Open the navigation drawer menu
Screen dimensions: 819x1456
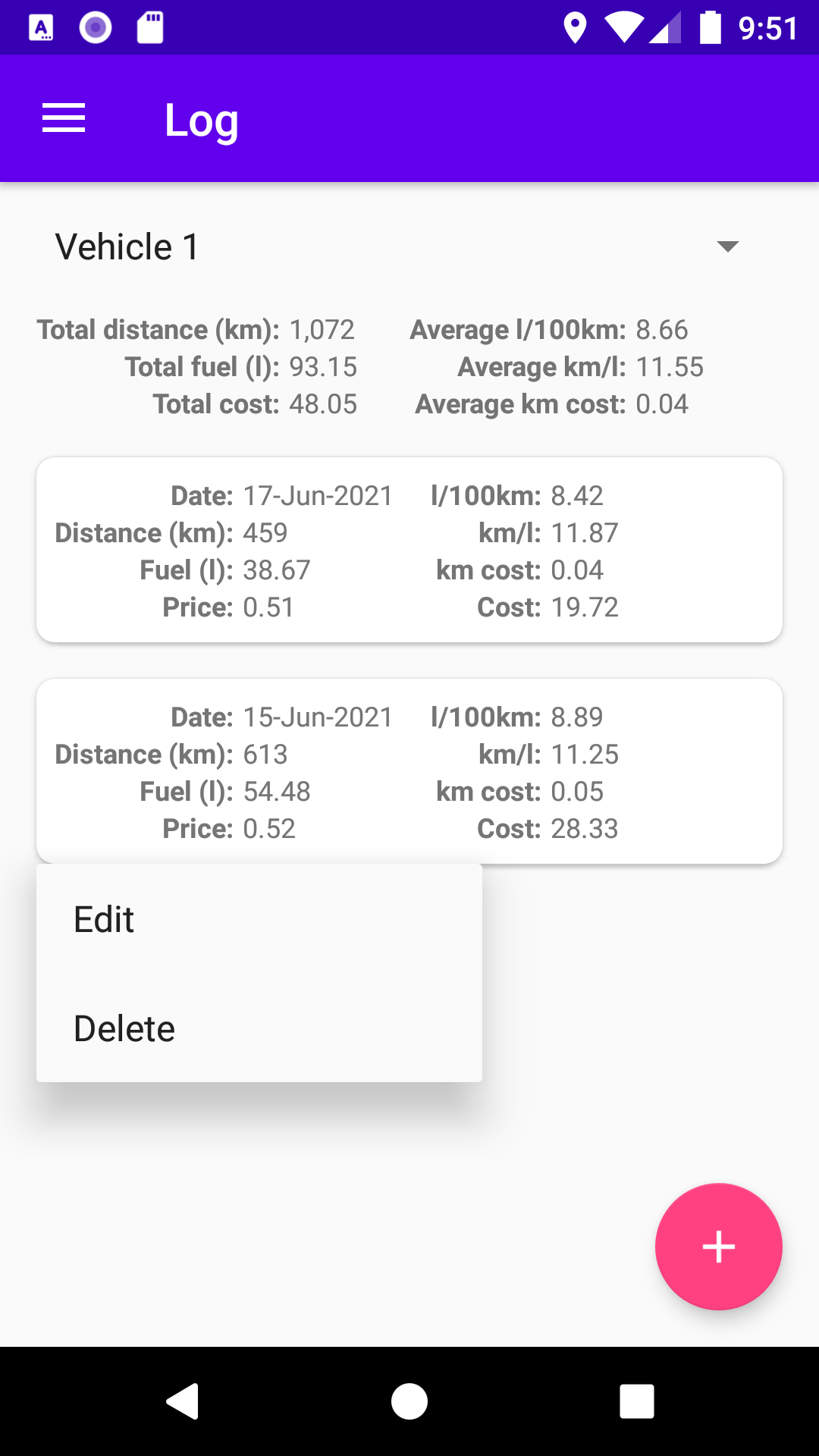pyautogui.click(x=64, y=118)
